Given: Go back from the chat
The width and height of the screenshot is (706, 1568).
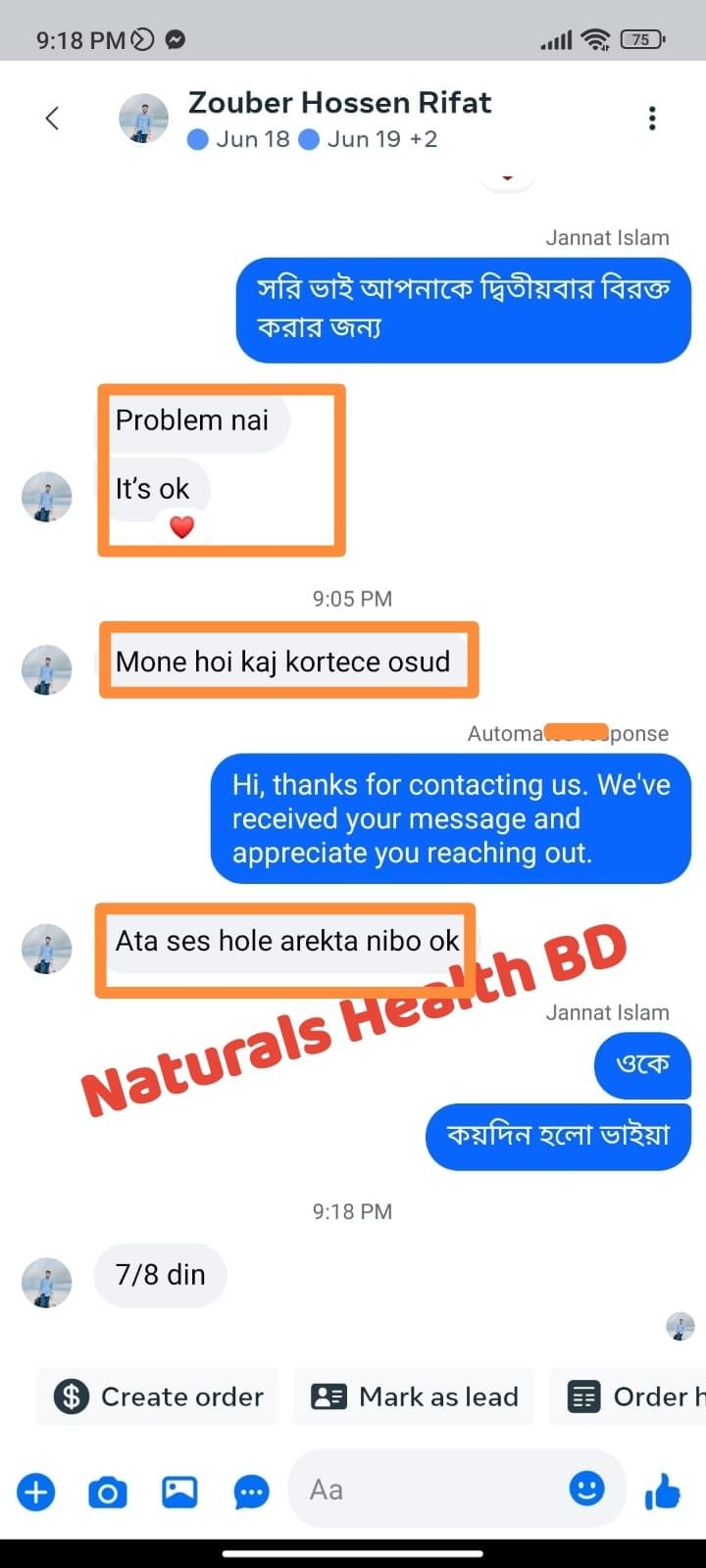Looking at the screenshot, I should (52, 119).
